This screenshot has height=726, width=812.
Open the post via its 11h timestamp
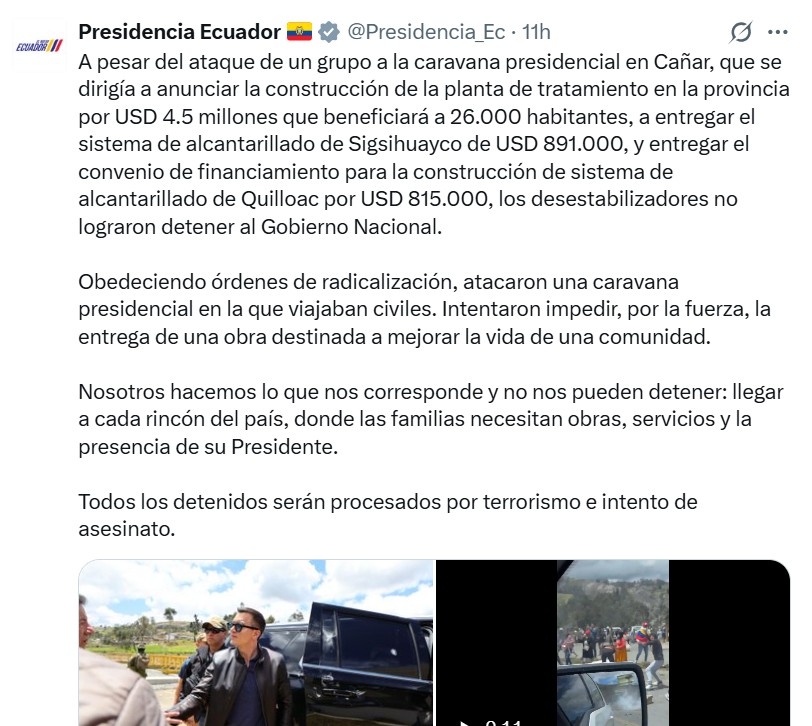[536, 33]
